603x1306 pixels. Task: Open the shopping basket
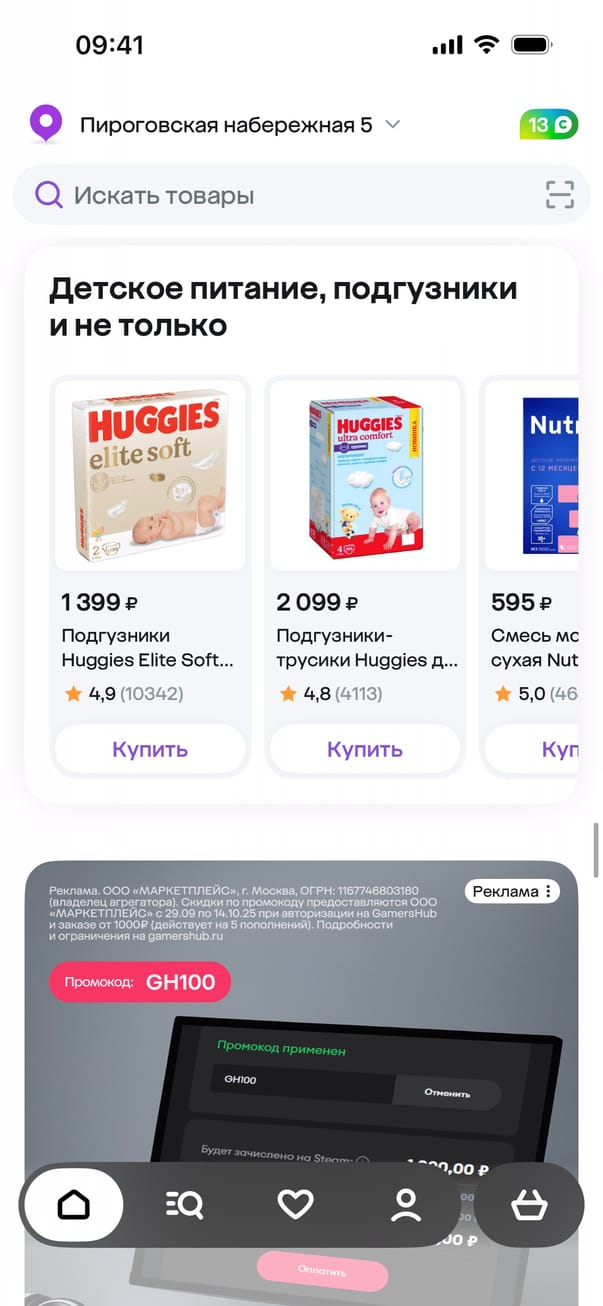(529, 1205)
